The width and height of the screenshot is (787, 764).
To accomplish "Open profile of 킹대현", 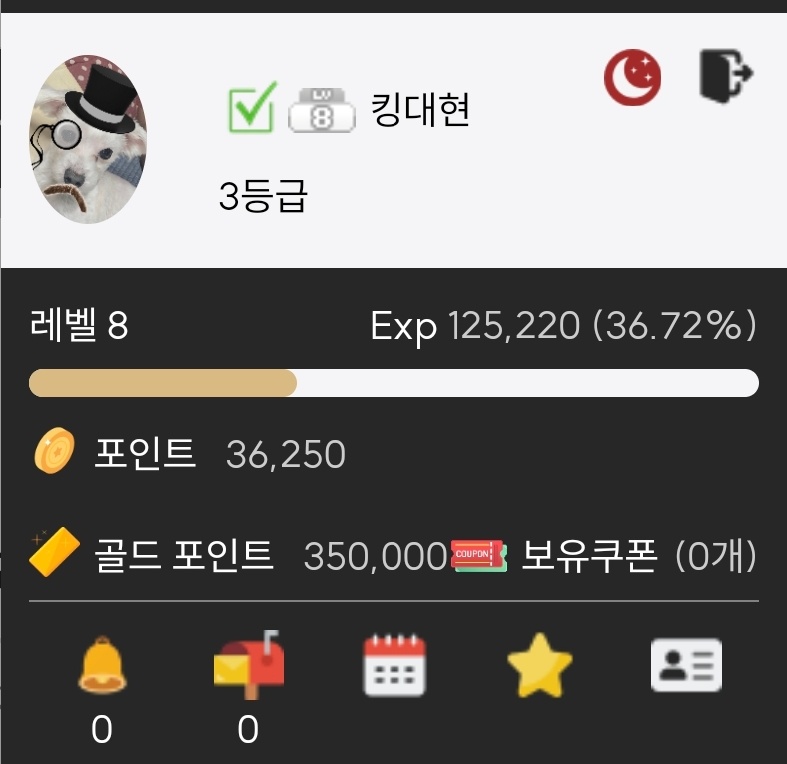I will 420,110.
